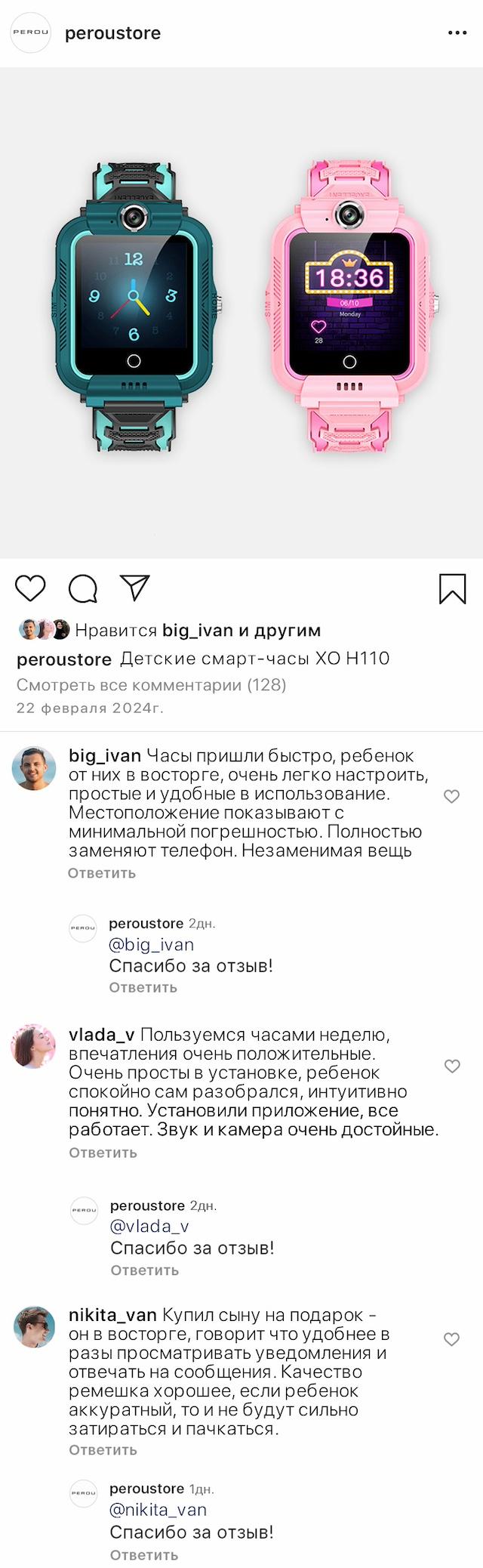This screenshot has height=1568, width=483.
Task: Reply to big_ivan's comment
Action: pos(102,873)
